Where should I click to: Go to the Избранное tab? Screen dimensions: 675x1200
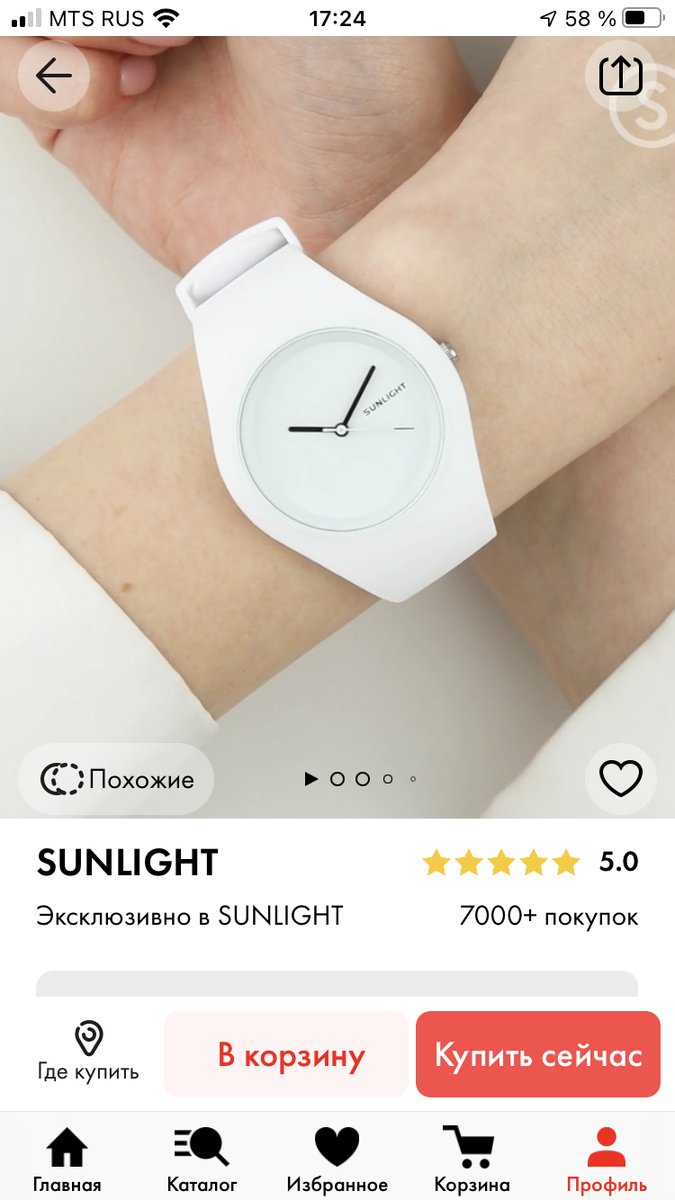pyautogui.click(x=337, y=1159)
